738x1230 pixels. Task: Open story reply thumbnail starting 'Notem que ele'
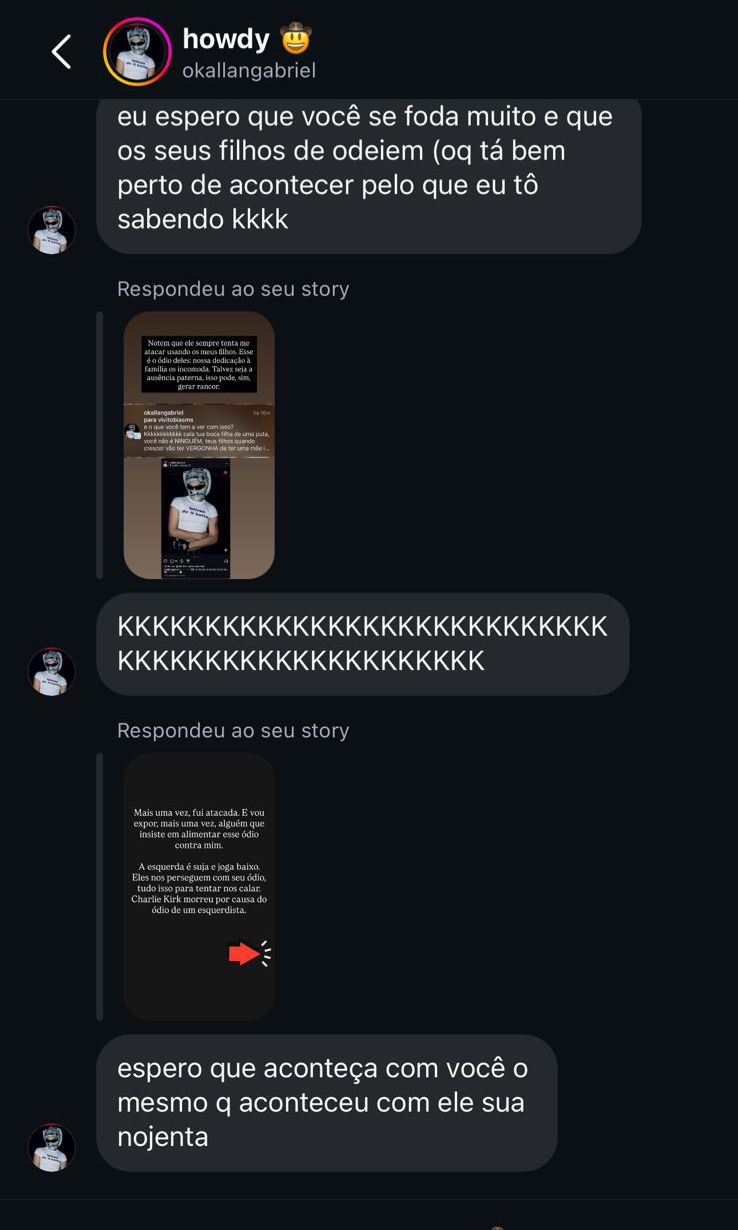(x=199, y=445)
